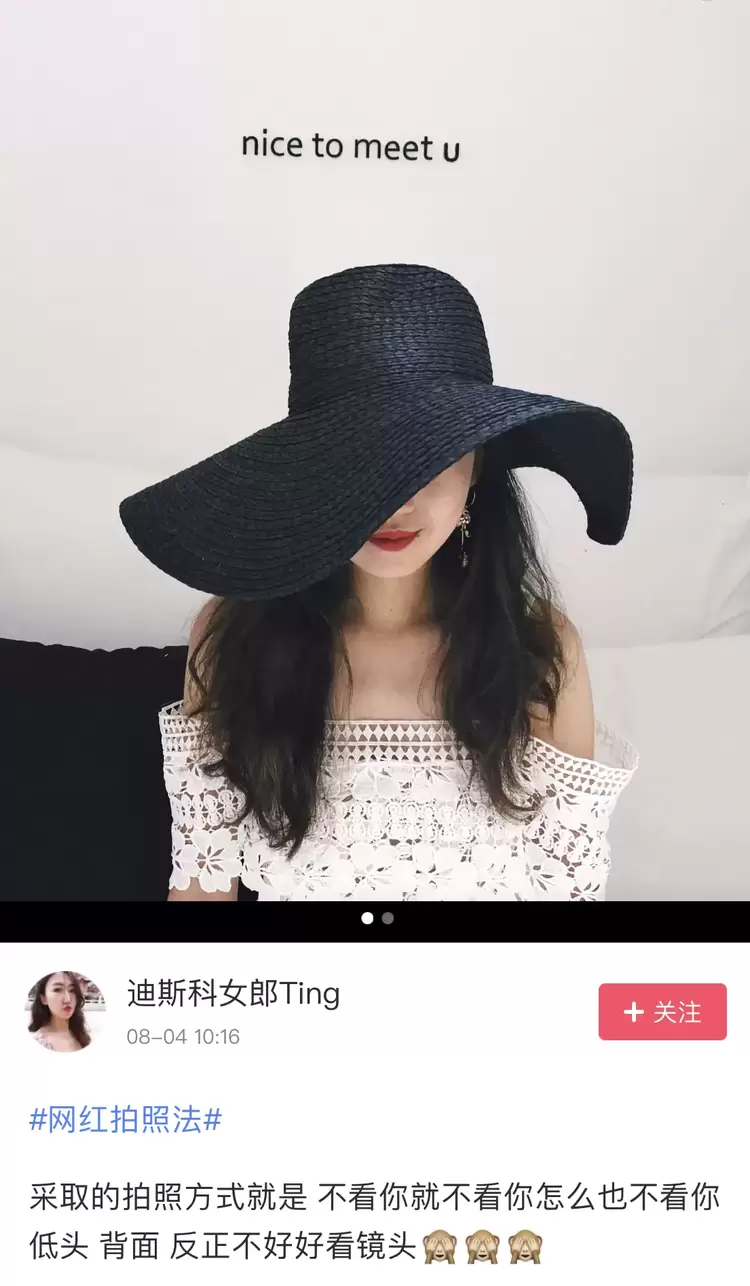Open 迪斯科女郎Ting's profile avatar
The width and height of the screenshot is (750, 1286).
65,1011
